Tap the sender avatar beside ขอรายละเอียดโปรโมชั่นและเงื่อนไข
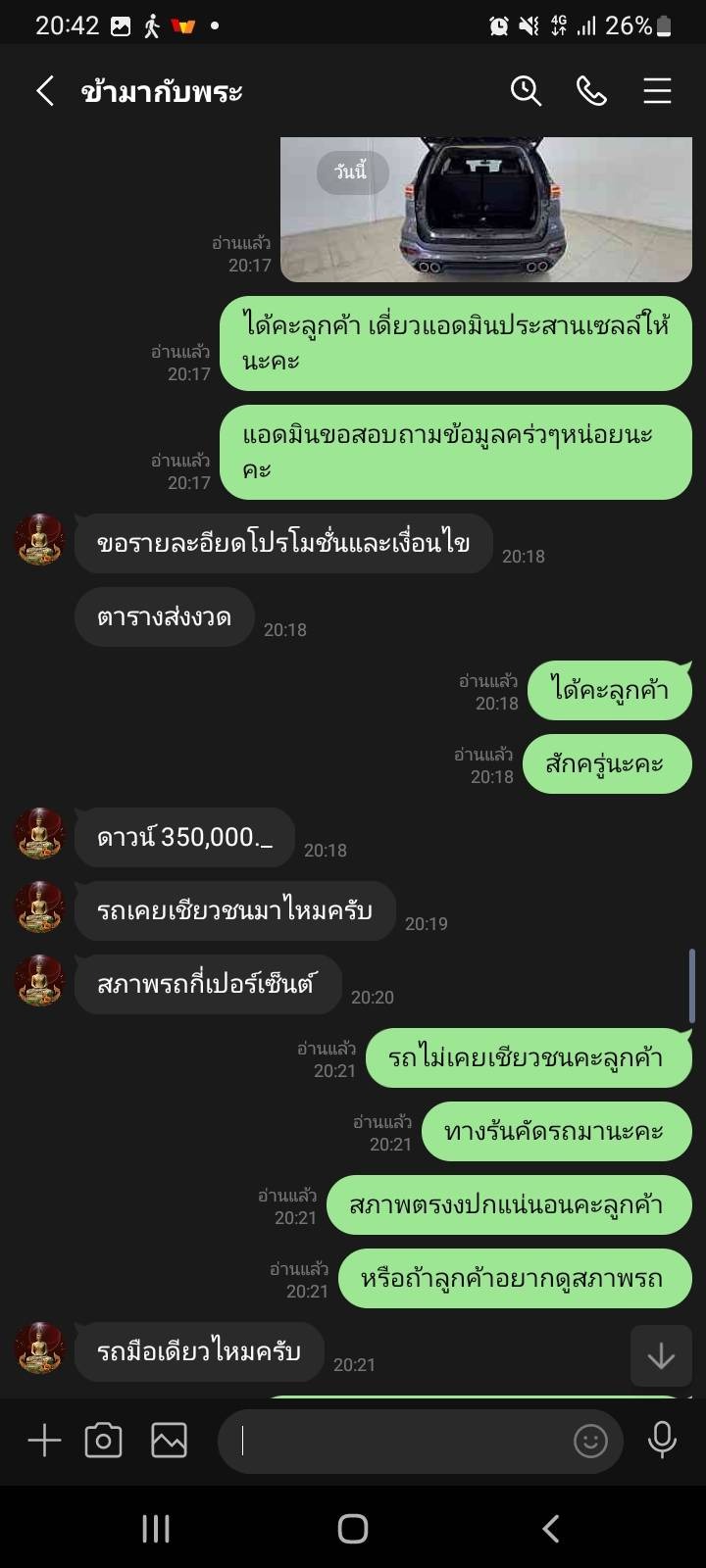Screen dimensions: 706x1568 (40, 539)
